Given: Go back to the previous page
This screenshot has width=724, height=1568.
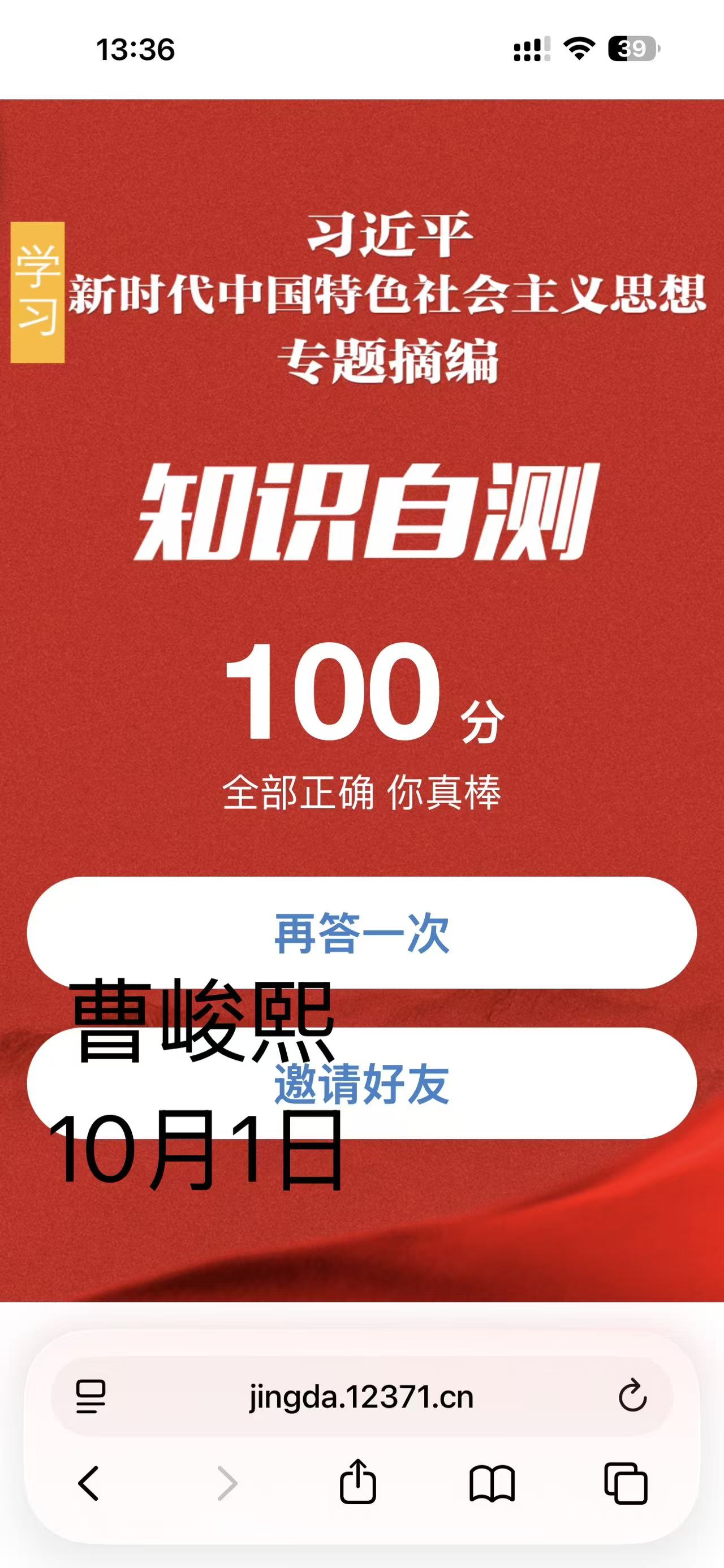Looking at the screenshot, I should [89, 1483].
